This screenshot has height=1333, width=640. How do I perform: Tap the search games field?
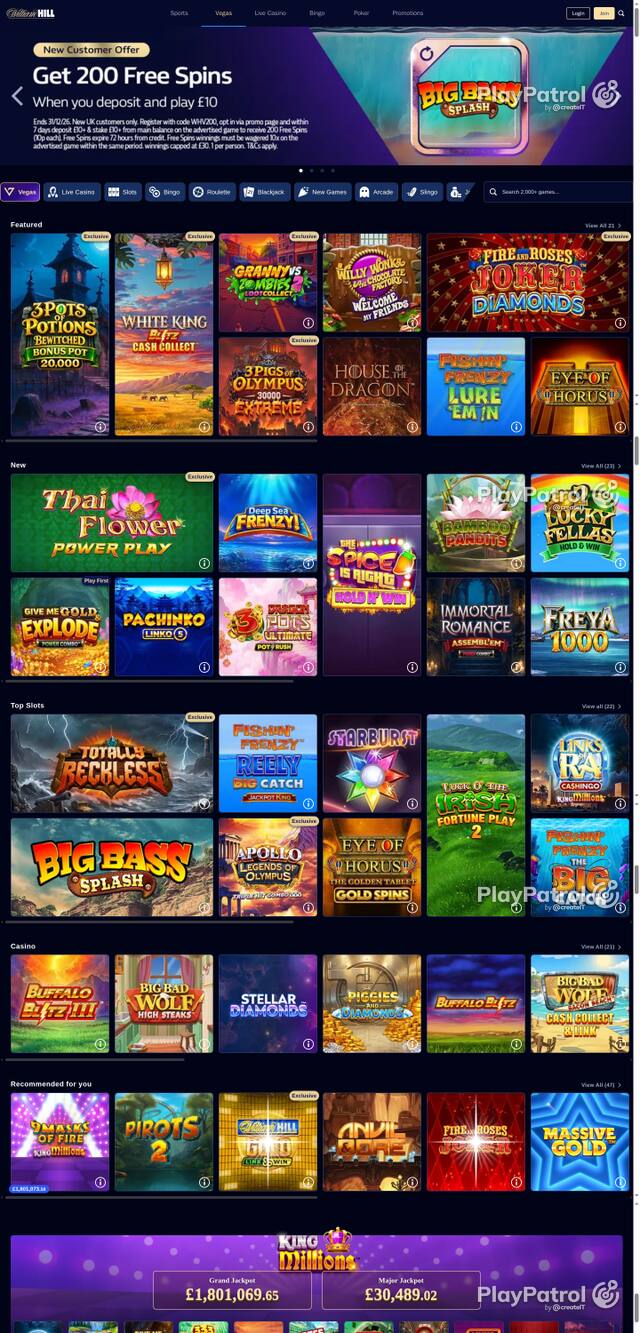coord(558,192)
